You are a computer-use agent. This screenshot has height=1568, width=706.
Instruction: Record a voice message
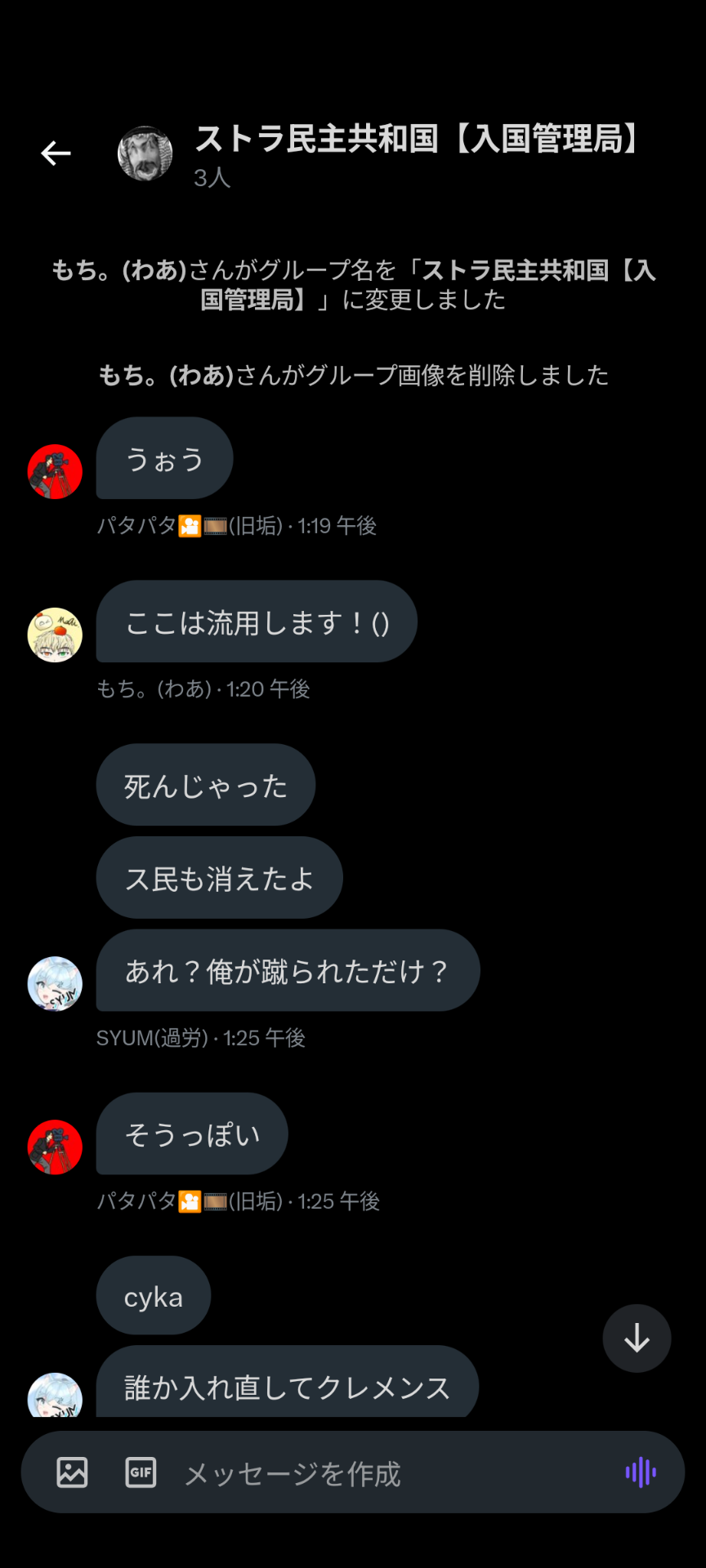pos(641,1472)
